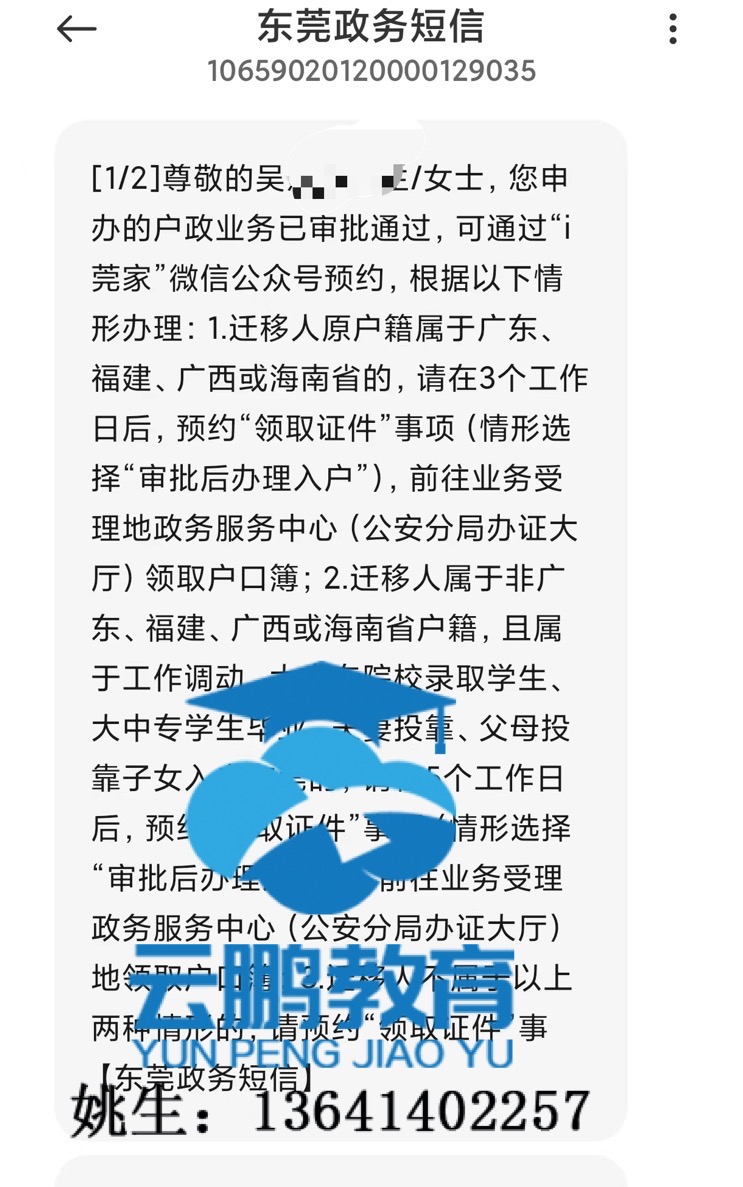Open the overflow menu with three dots
Screen dimensions: 743x1187
673,29
